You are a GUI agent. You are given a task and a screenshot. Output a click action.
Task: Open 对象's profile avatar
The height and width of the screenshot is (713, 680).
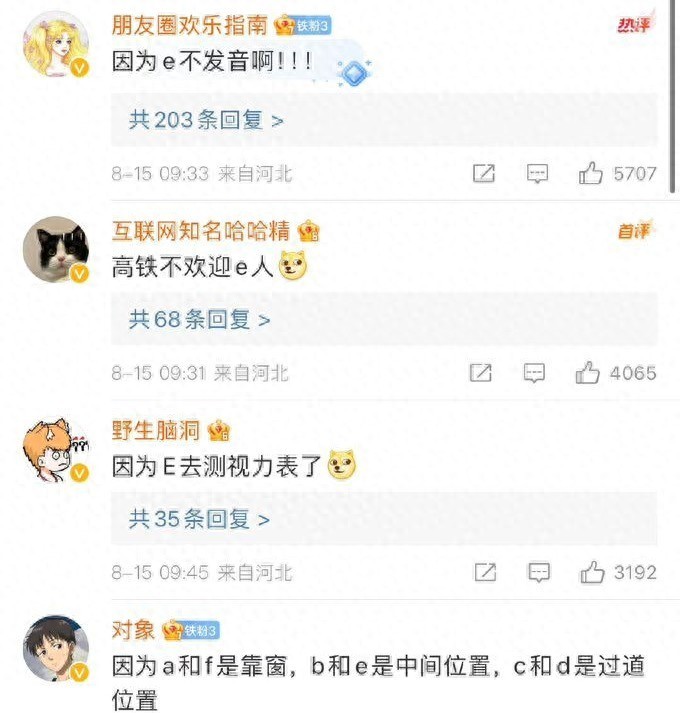coord(56,647)
